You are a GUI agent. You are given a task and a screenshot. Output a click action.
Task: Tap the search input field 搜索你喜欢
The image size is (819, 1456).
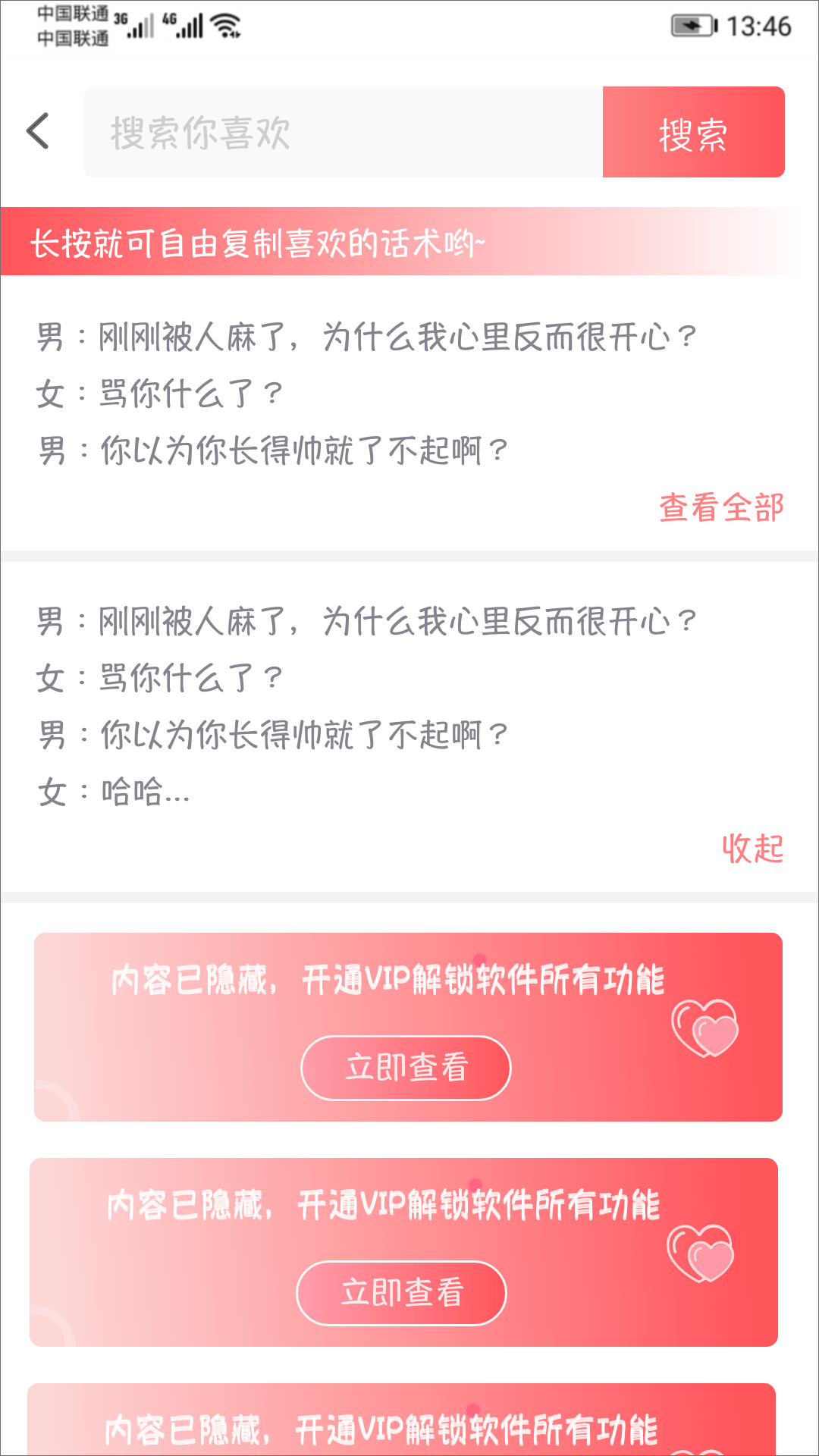341,131
